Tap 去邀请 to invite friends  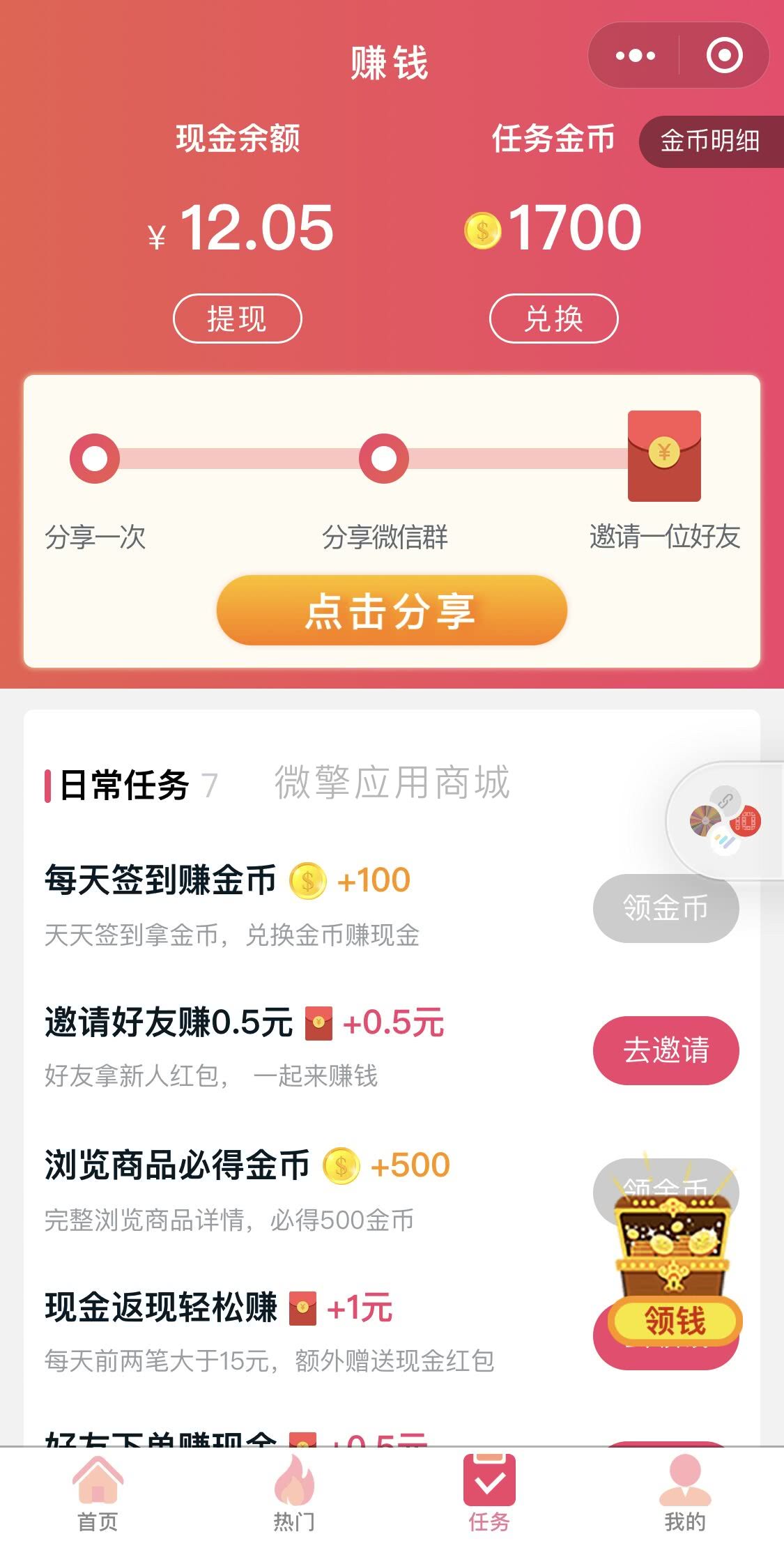665,1050
